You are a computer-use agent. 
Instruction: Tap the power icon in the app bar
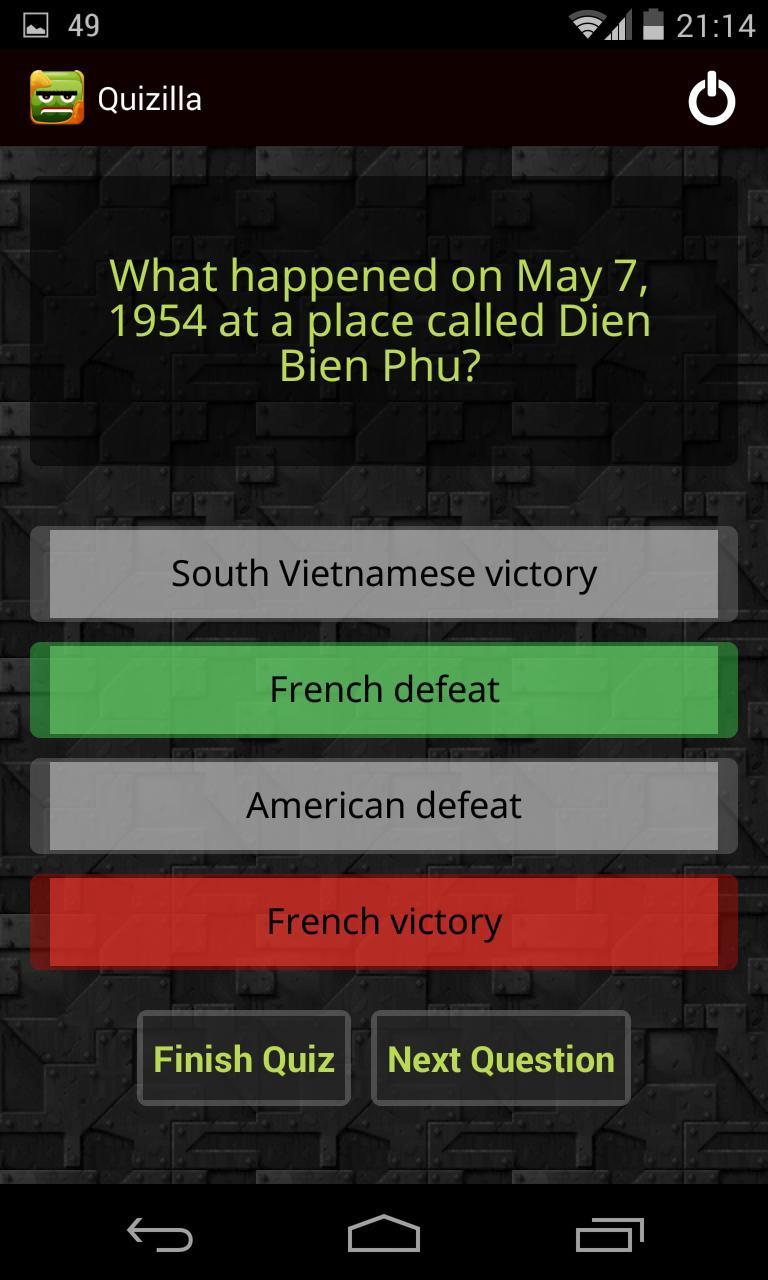(711, 99)
